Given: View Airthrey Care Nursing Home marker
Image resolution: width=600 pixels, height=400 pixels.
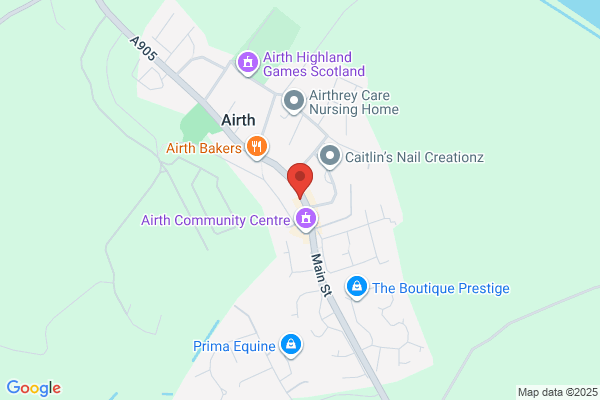Looking at the screenshot, I should tap(293, 102).
